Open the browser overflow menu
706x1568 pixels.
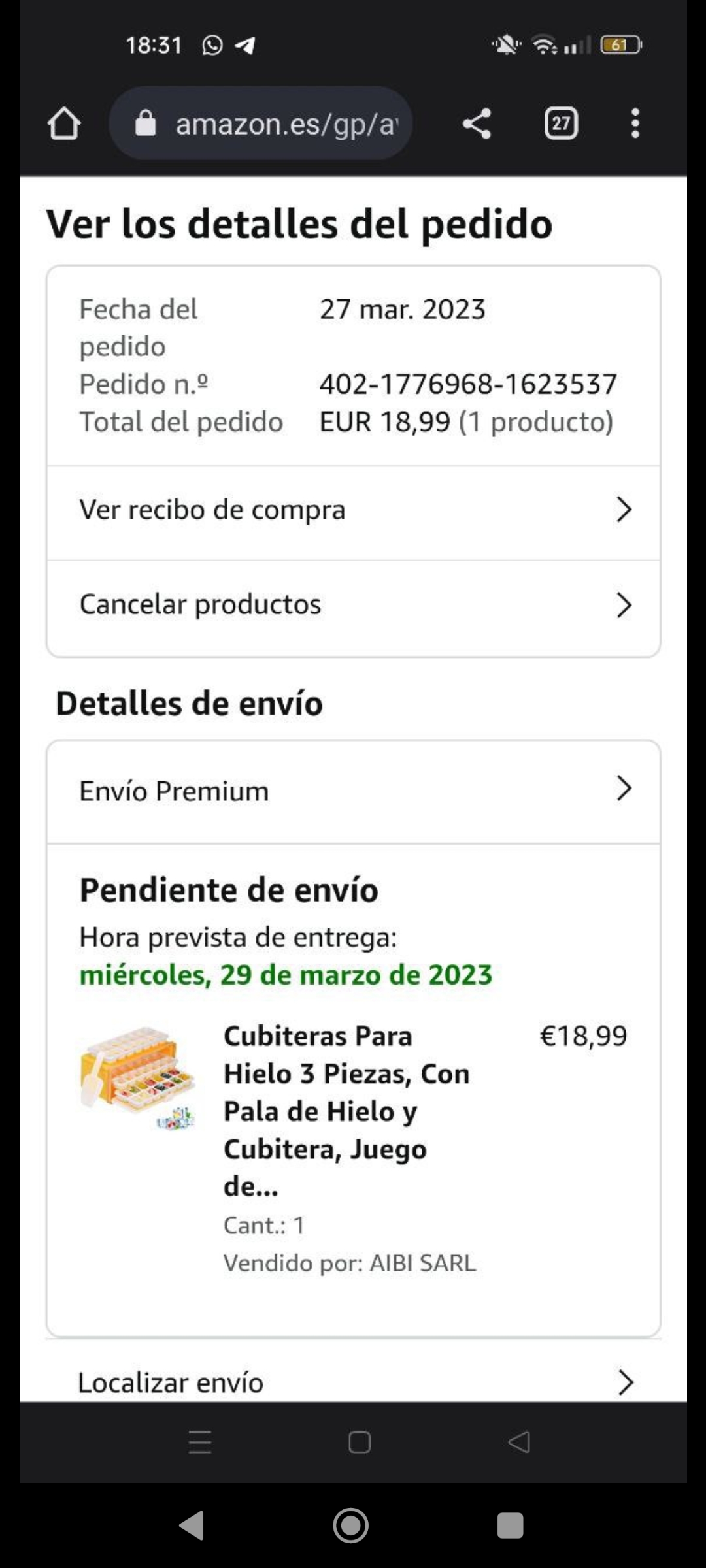pos(635,123)
